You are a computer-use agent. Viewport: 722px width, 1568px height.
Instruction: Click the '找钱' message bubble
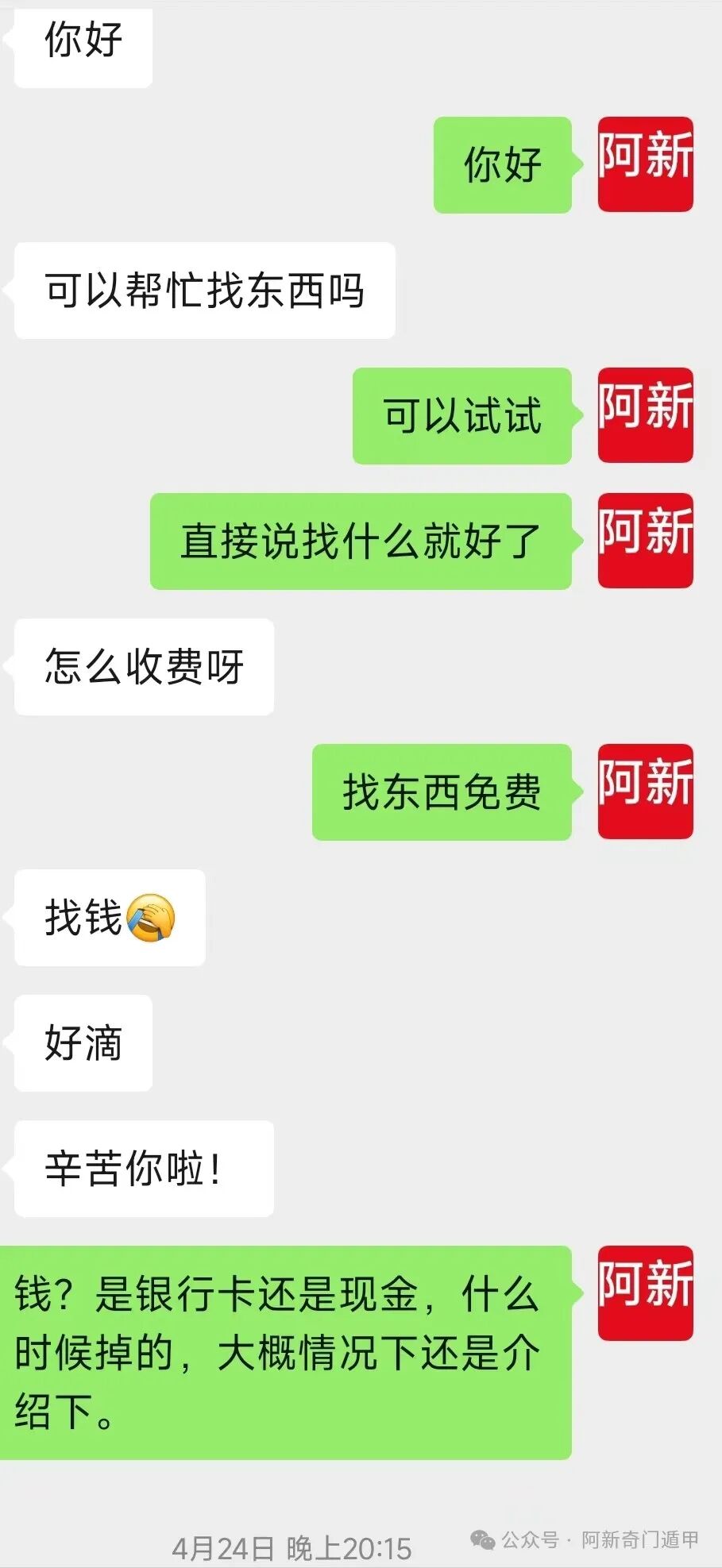[109, 919]
